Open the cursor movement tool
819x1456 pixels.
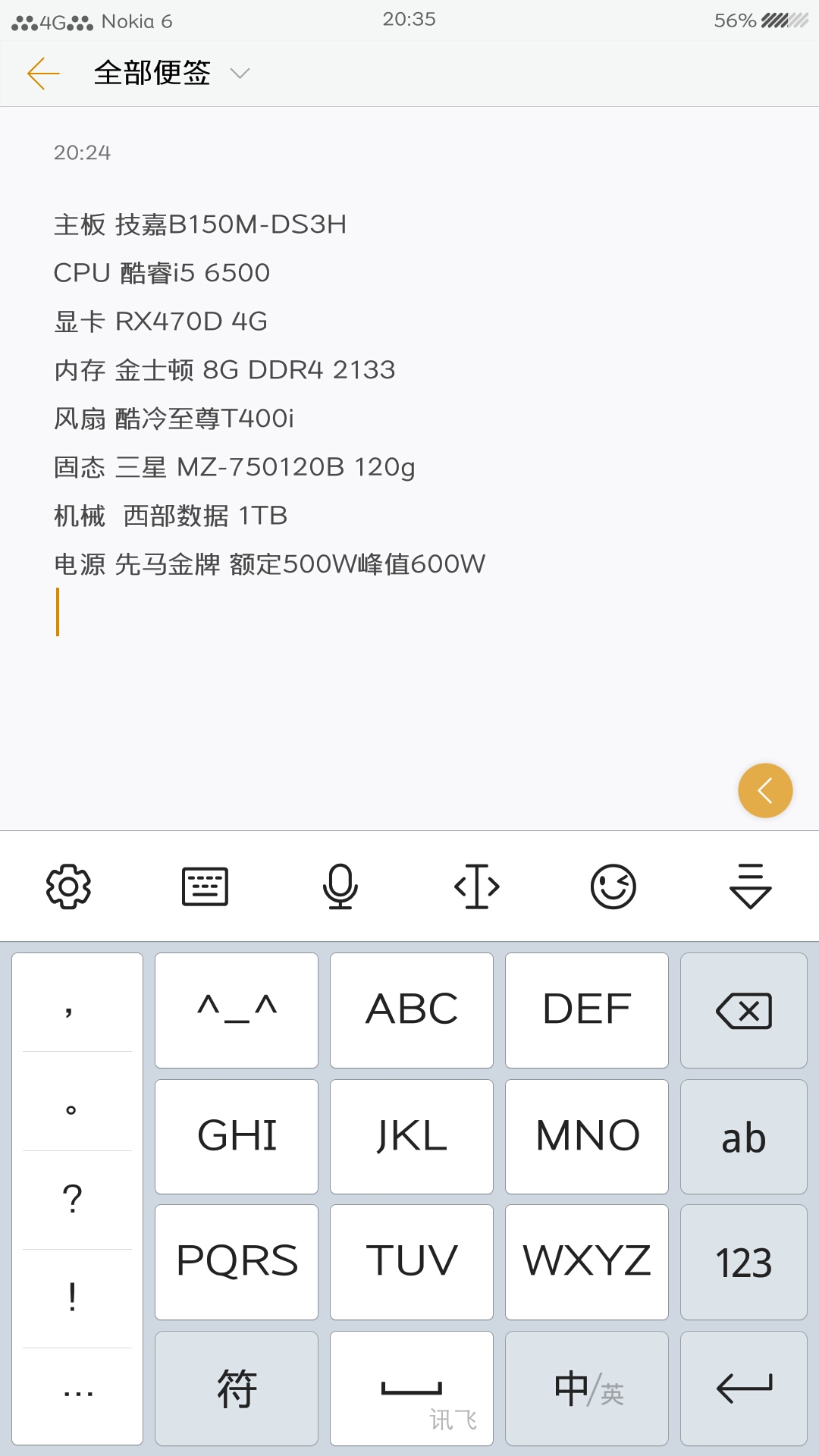[x=477, y=886]
